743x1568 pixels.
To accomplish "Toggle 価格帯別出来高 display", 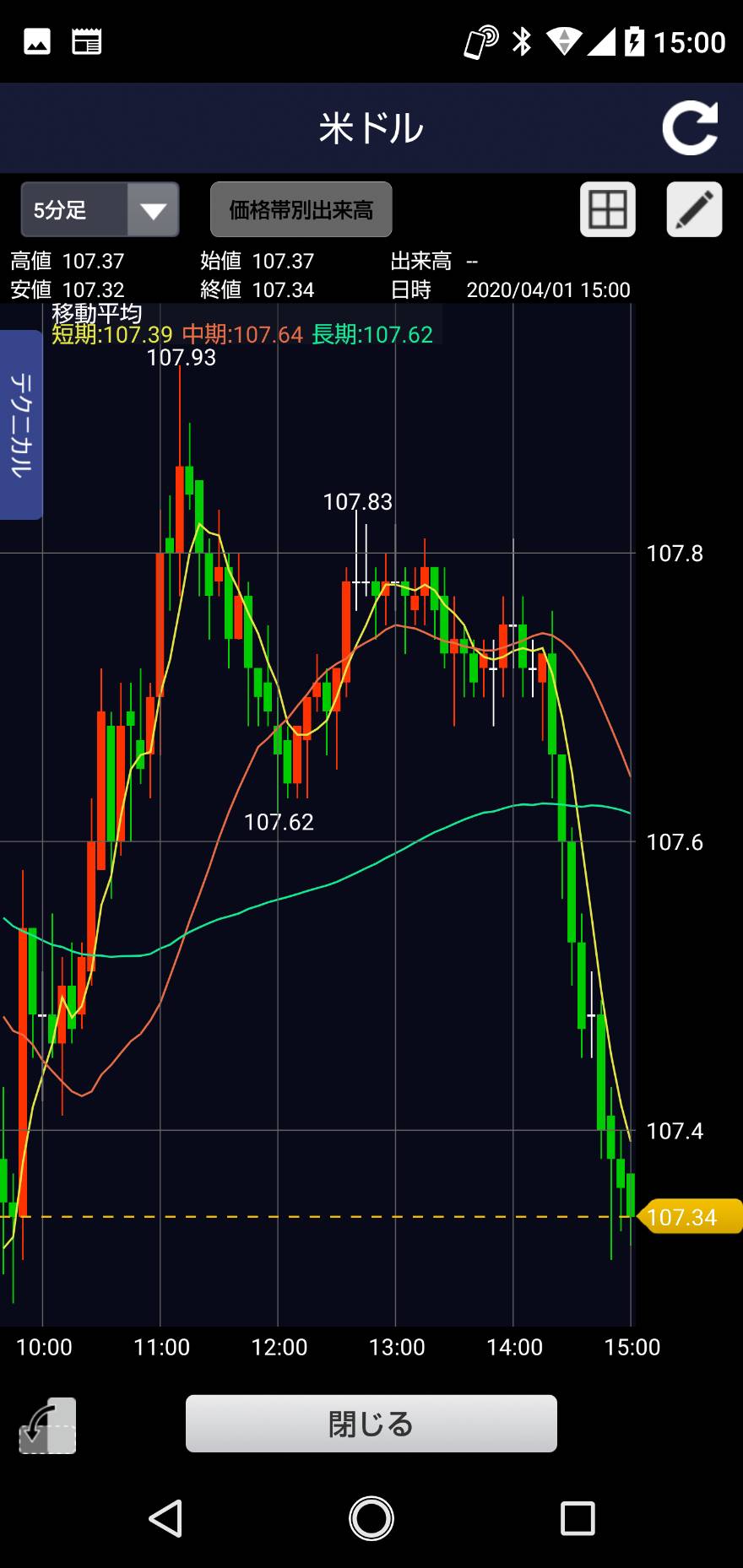I will point(301,209).
